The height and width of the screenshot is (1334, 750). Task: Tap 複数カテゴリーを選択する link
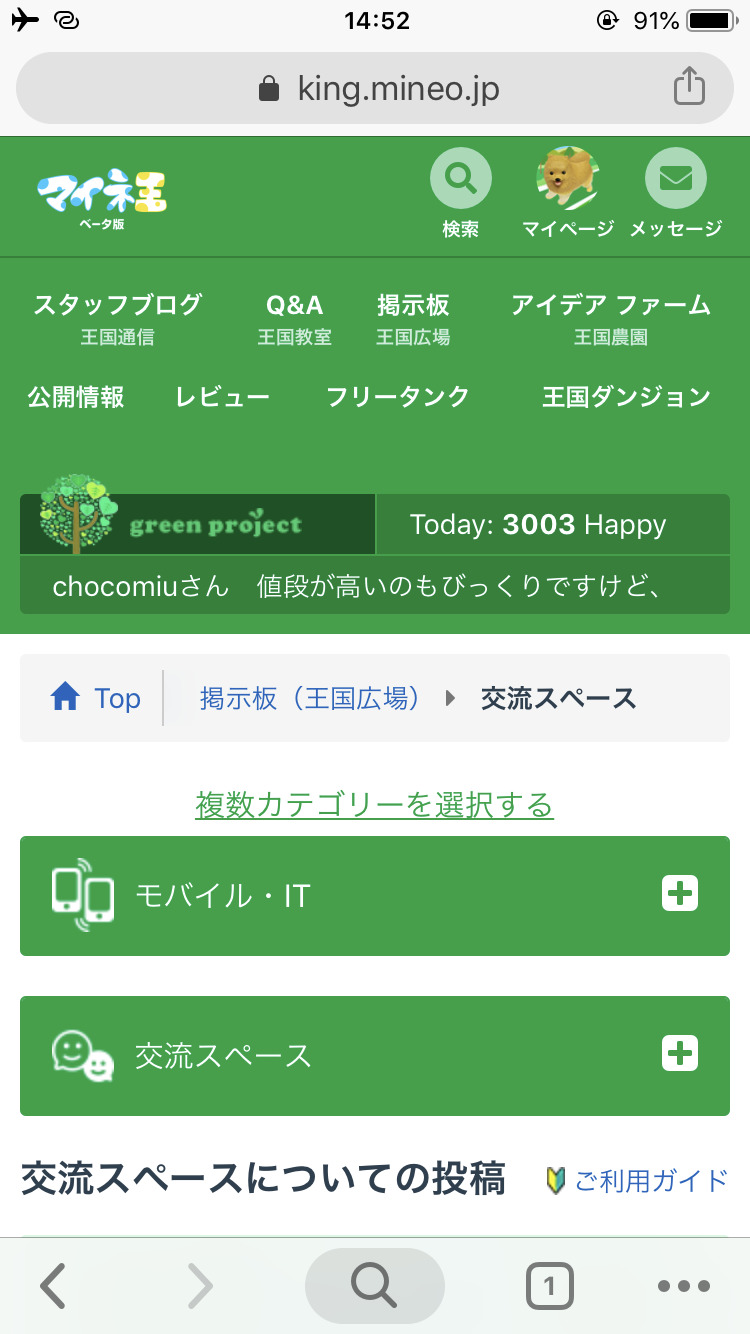pos(374,804)
